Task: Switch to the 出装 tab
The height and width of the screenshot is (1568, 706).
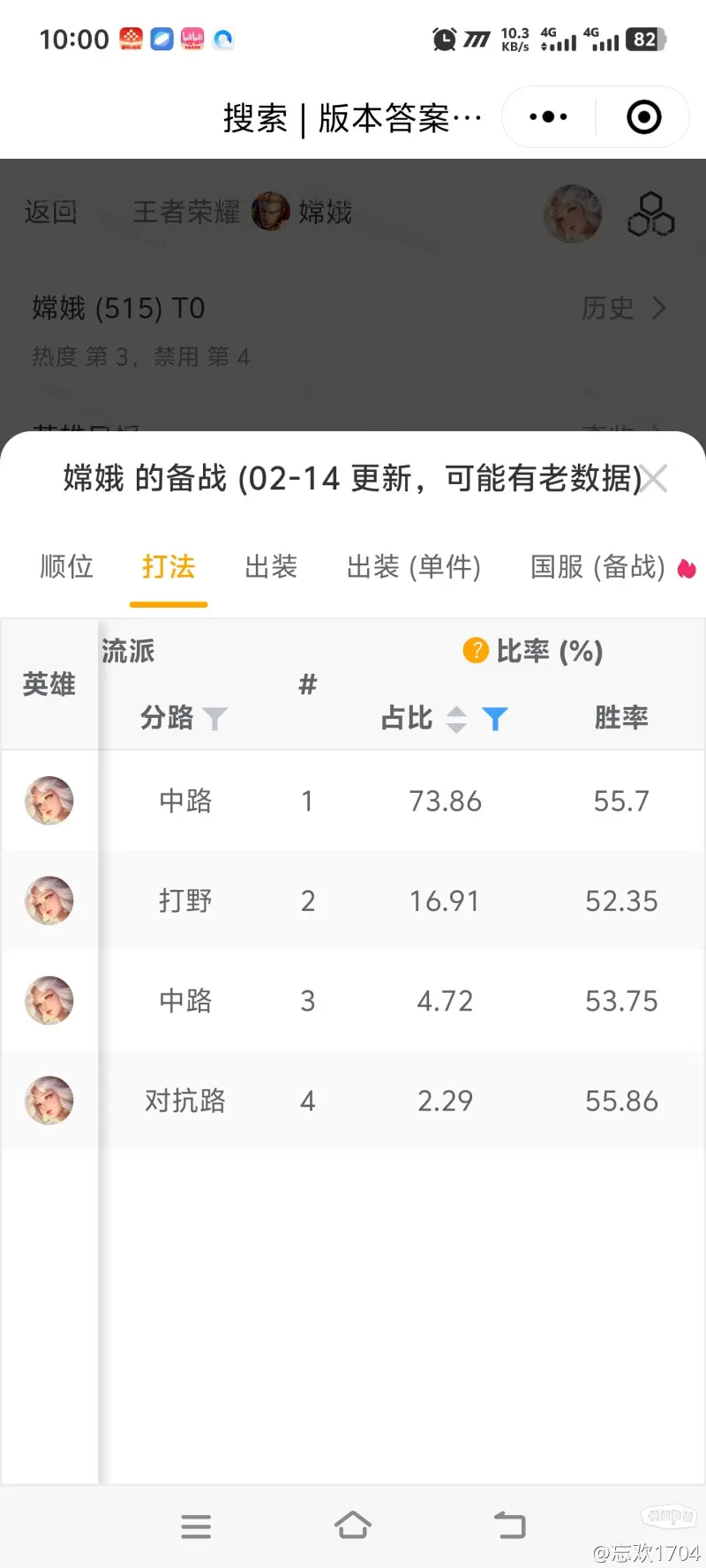Action: (271, 567)
